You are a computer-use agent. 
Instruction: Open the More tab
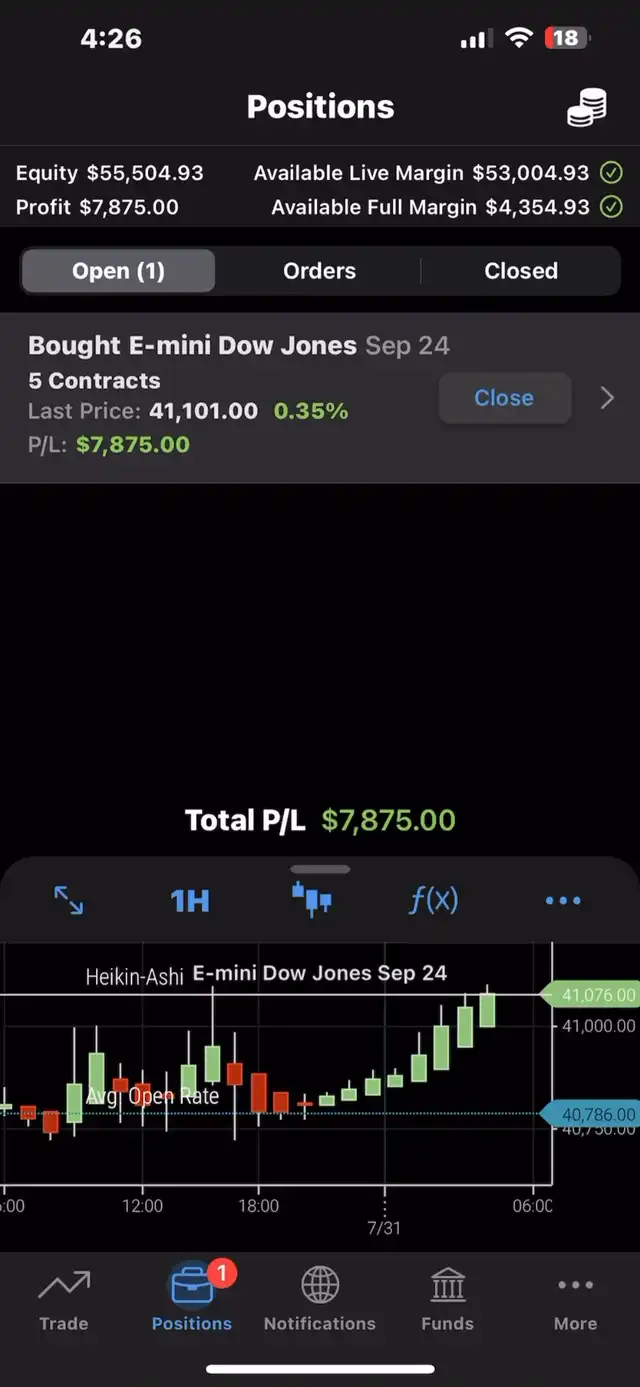point(576,1299)
